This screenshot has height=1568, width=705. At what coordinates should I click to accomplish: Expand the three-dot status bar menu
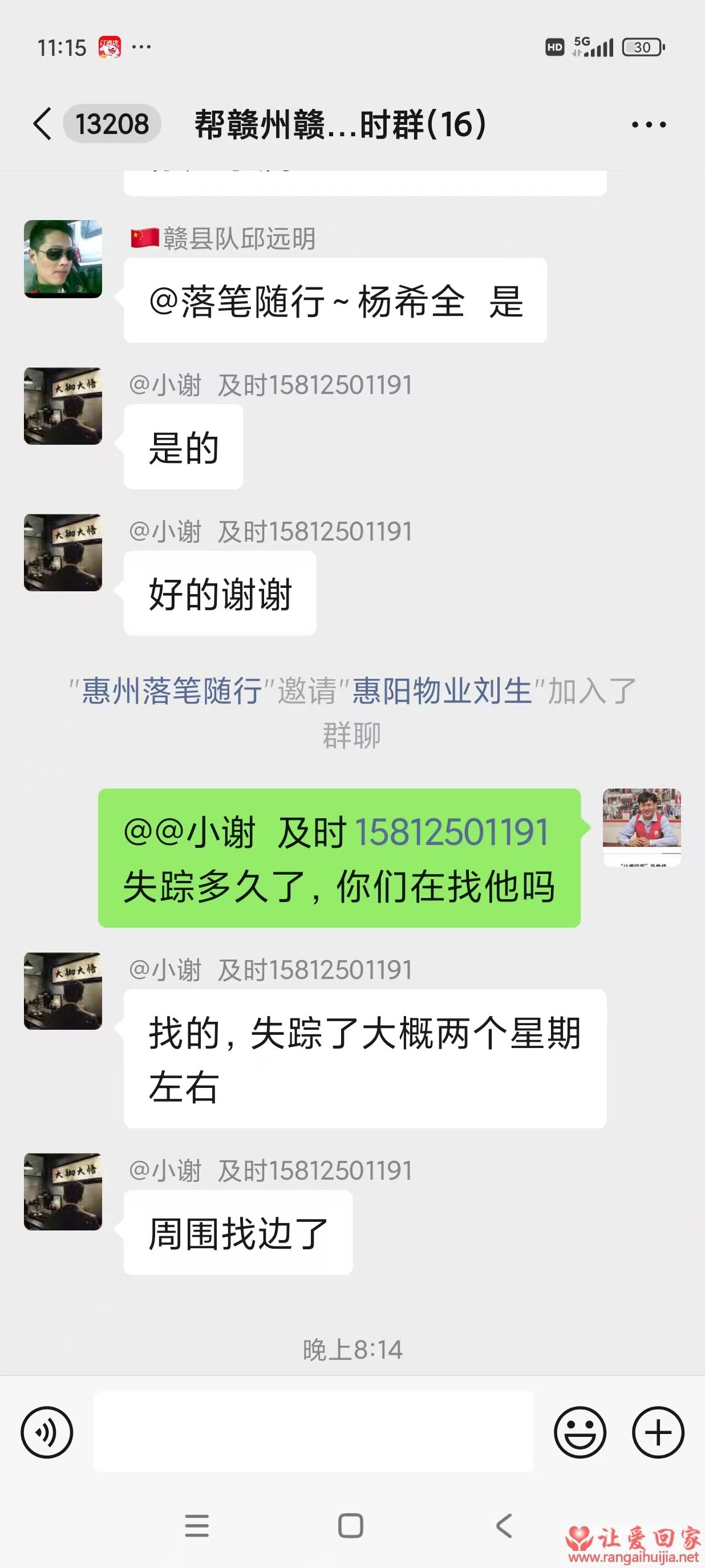pos(141,47)
